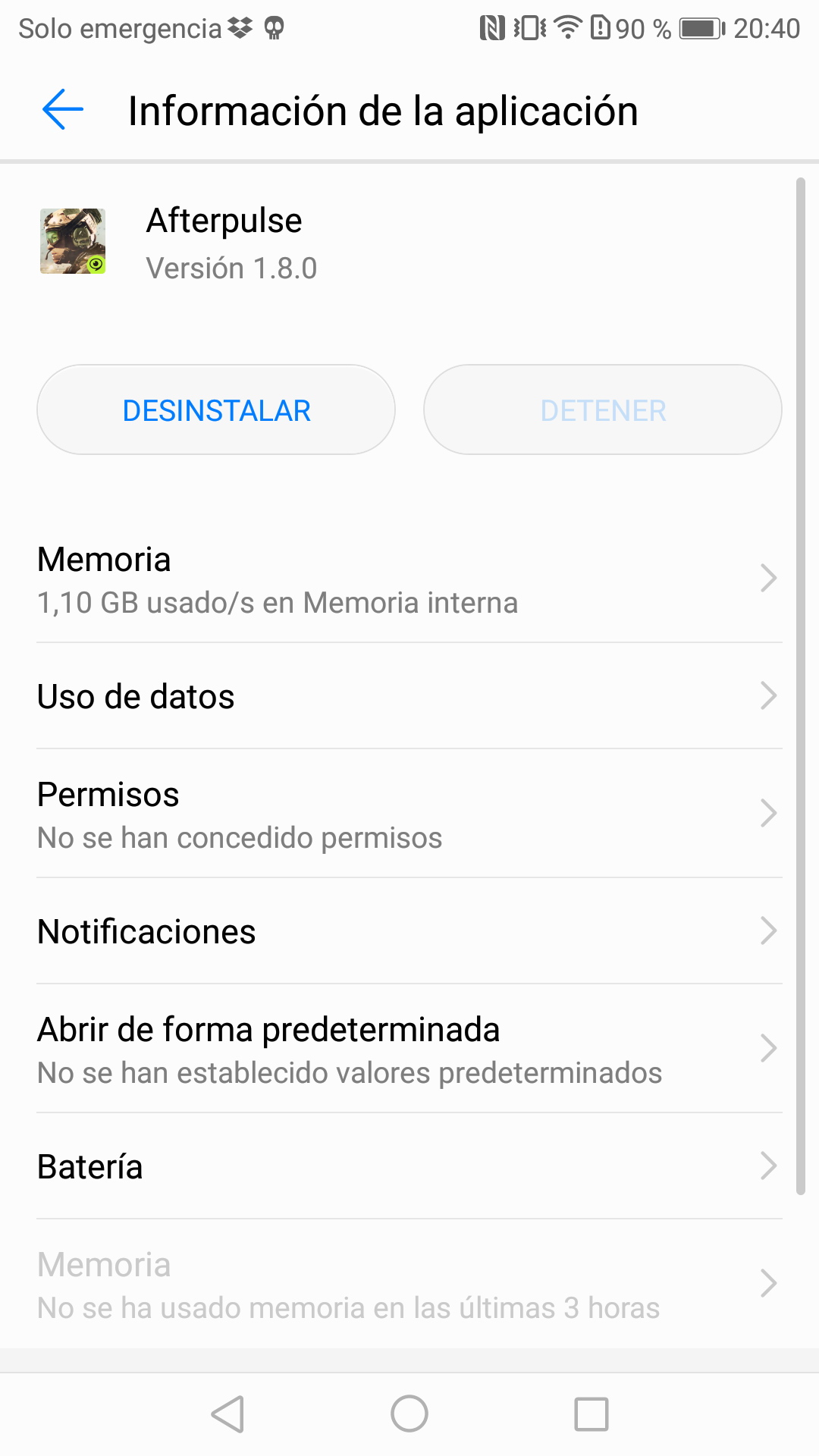Open internal storage details (1,10 GB usado/s)

(x=409, y=580)
